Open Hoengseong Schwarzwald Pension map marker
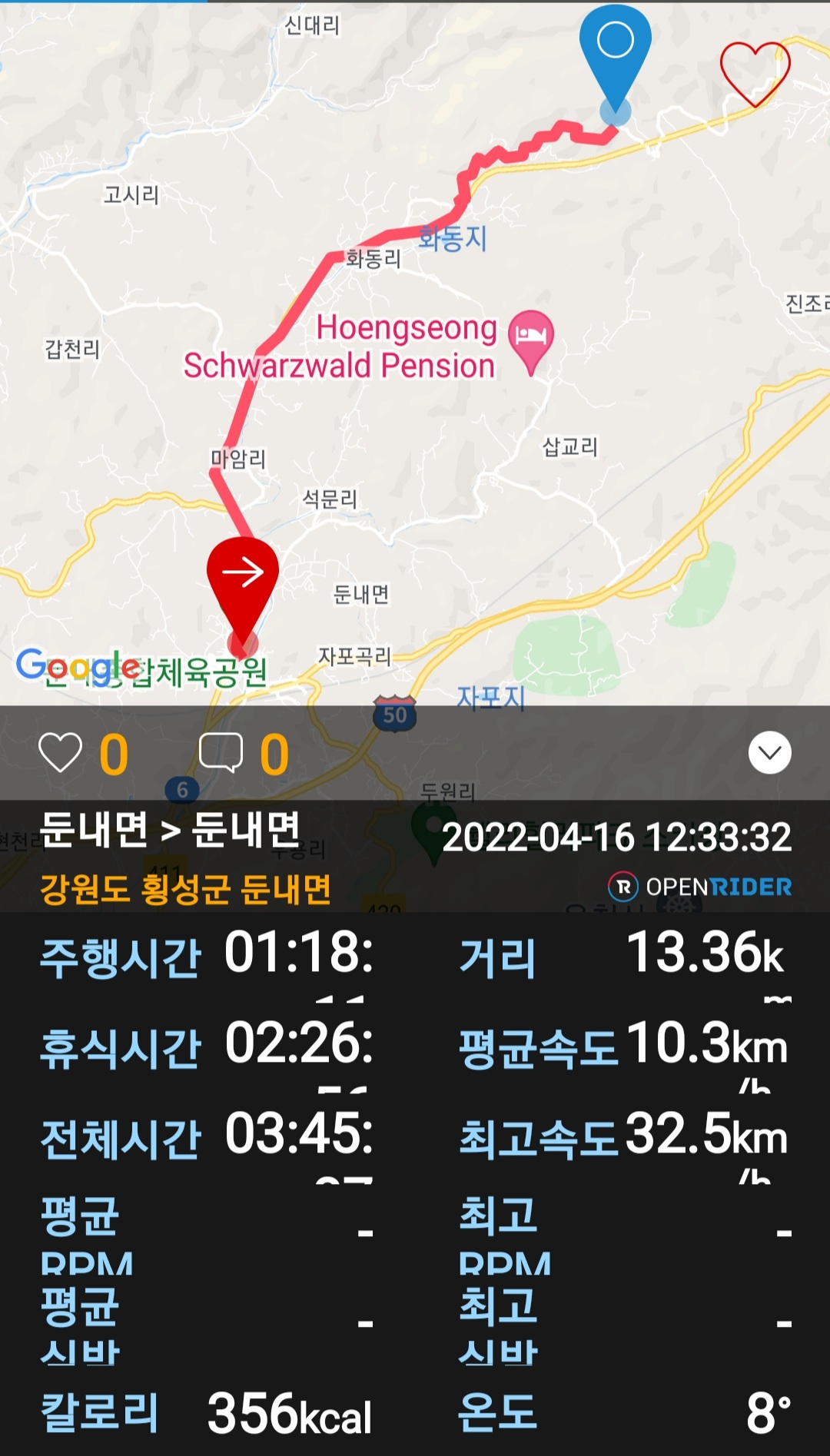 pos(530,338)
